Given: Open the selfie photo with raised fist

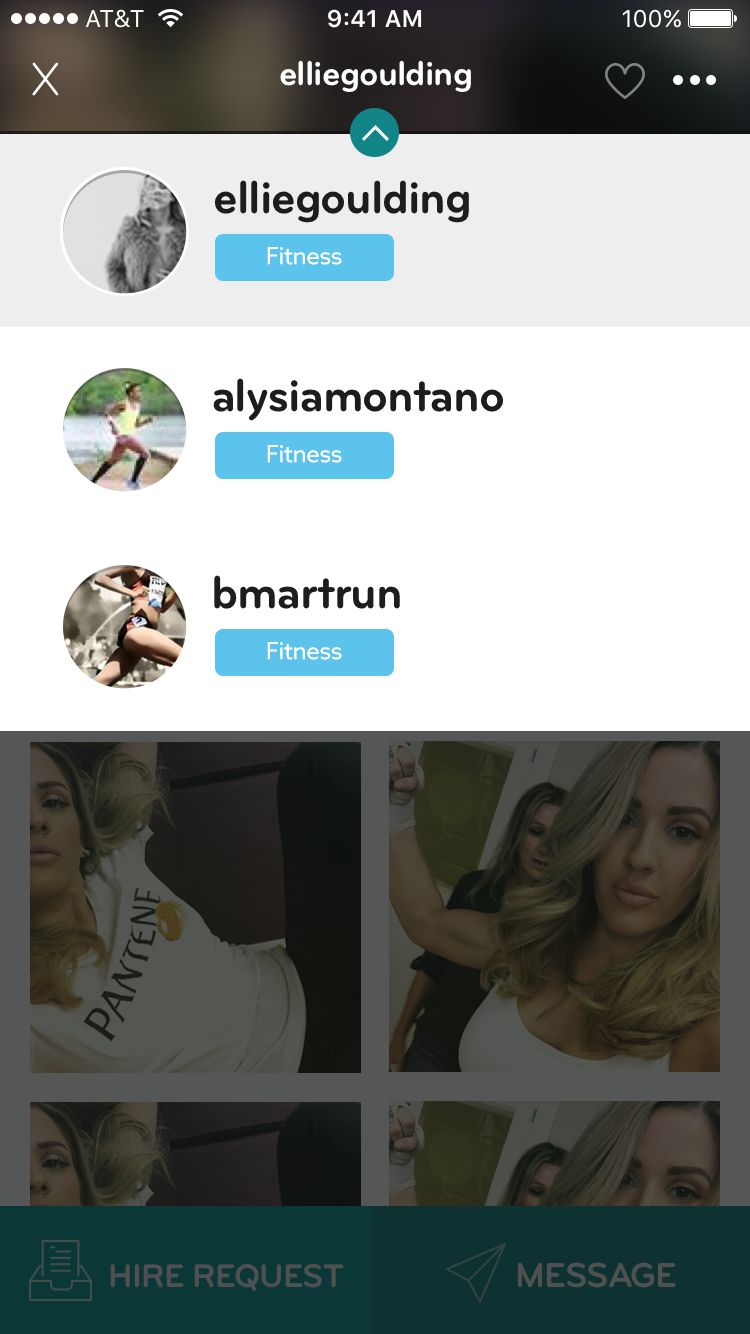Looking at the screenshot, I should [x=554, y=907].
